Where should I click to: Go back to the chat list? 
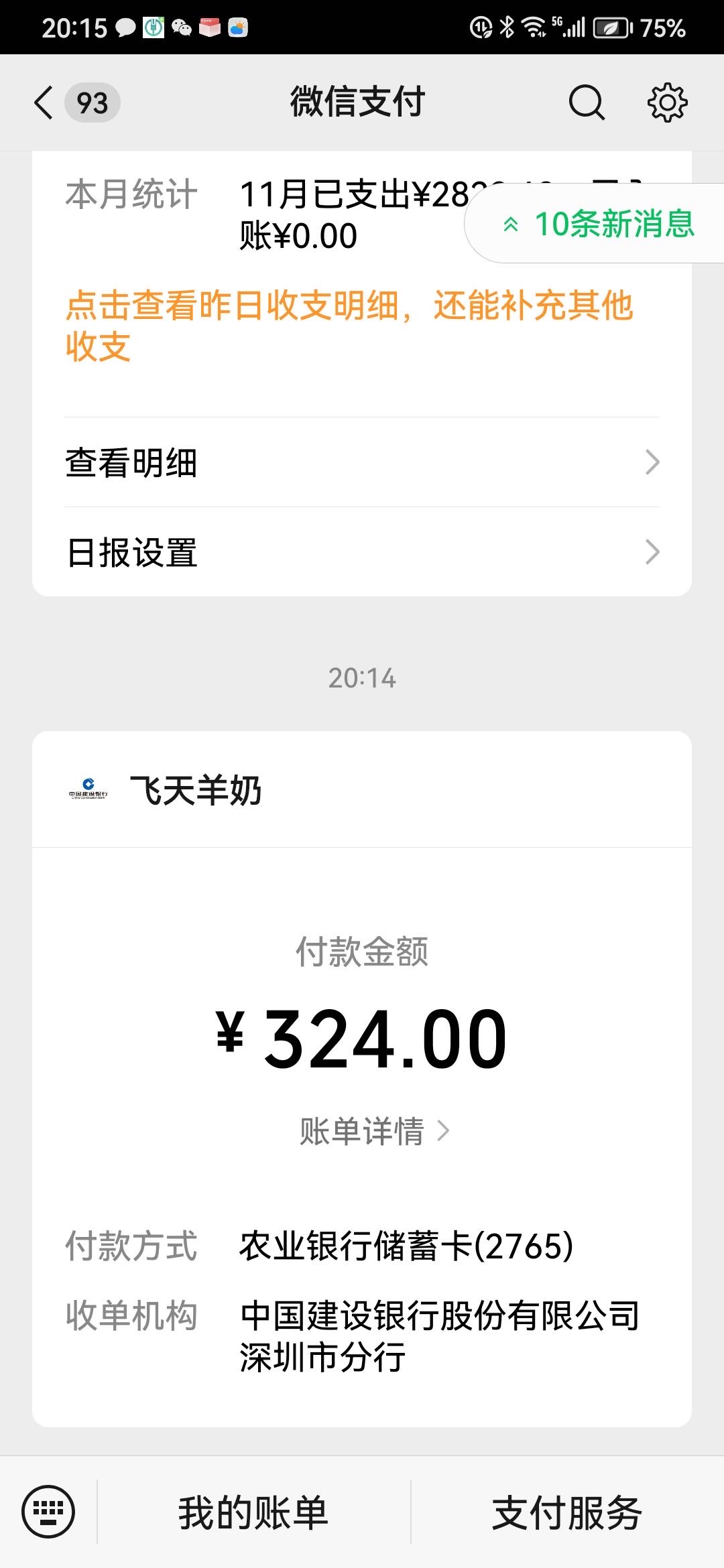click(x=44, y=103)
